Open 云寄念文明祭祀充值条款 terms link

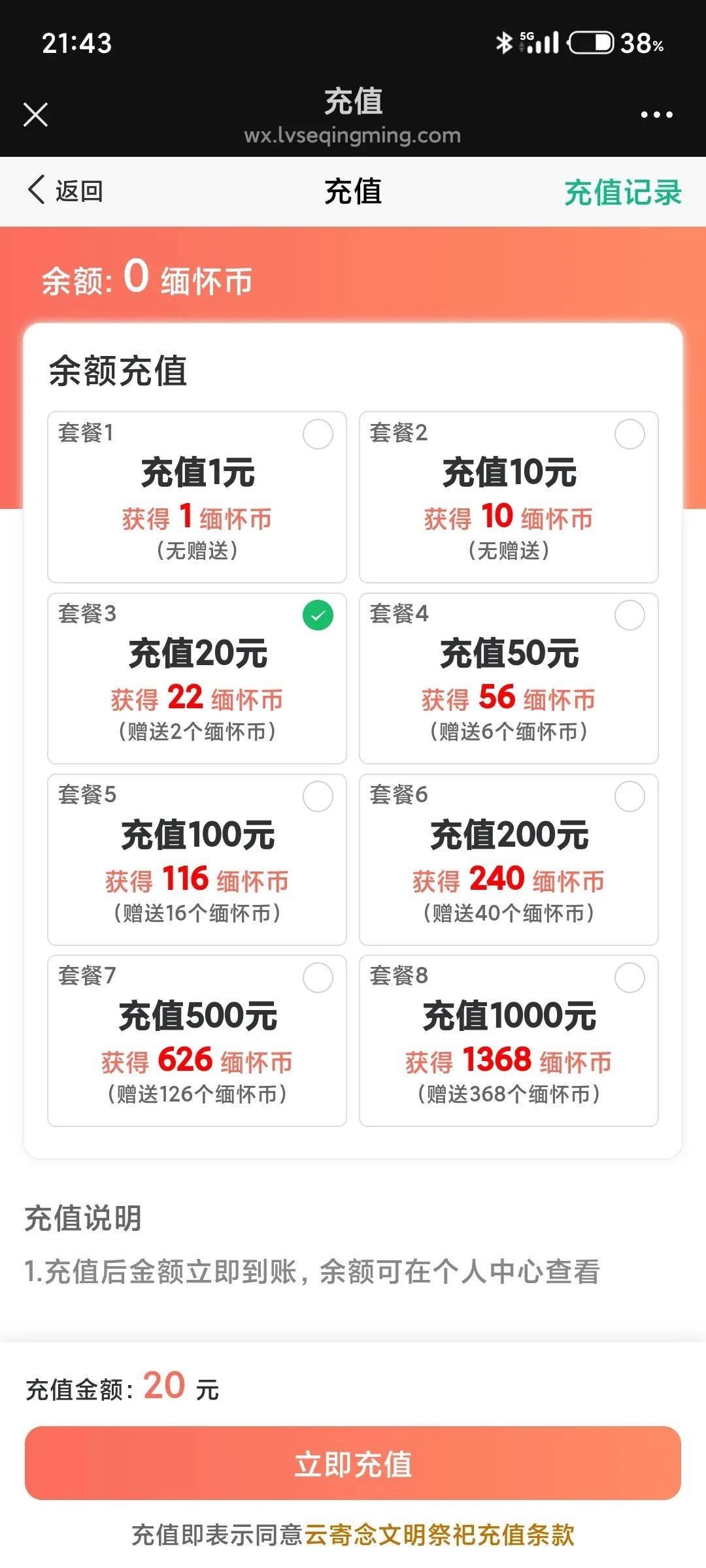pyautogui.click(x=439, y=1535)
